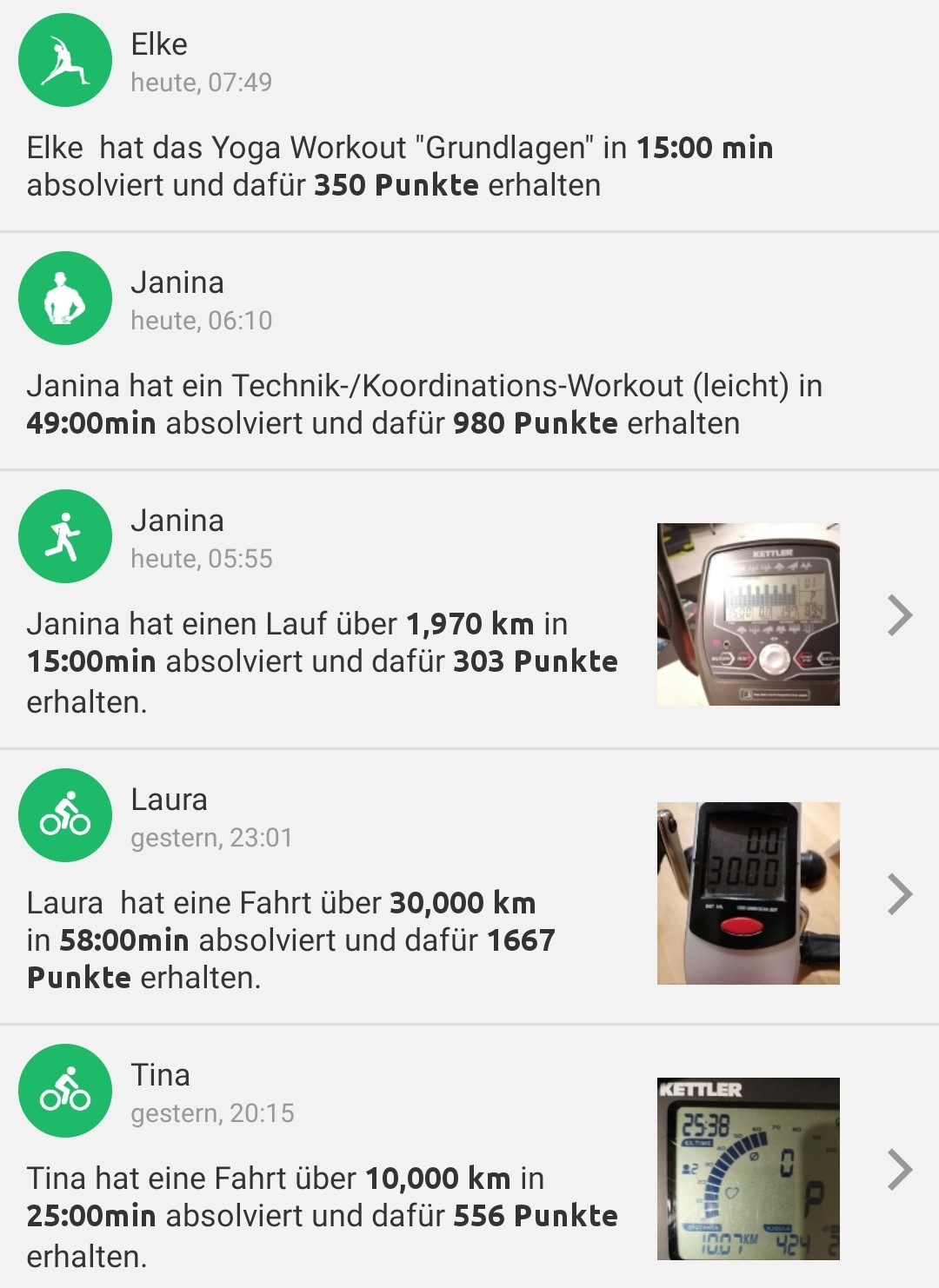The width and height of the screenshot is (939, 1288).
Task: Select the cycling icon beside Tina's entry
Action: [63, 1091]
